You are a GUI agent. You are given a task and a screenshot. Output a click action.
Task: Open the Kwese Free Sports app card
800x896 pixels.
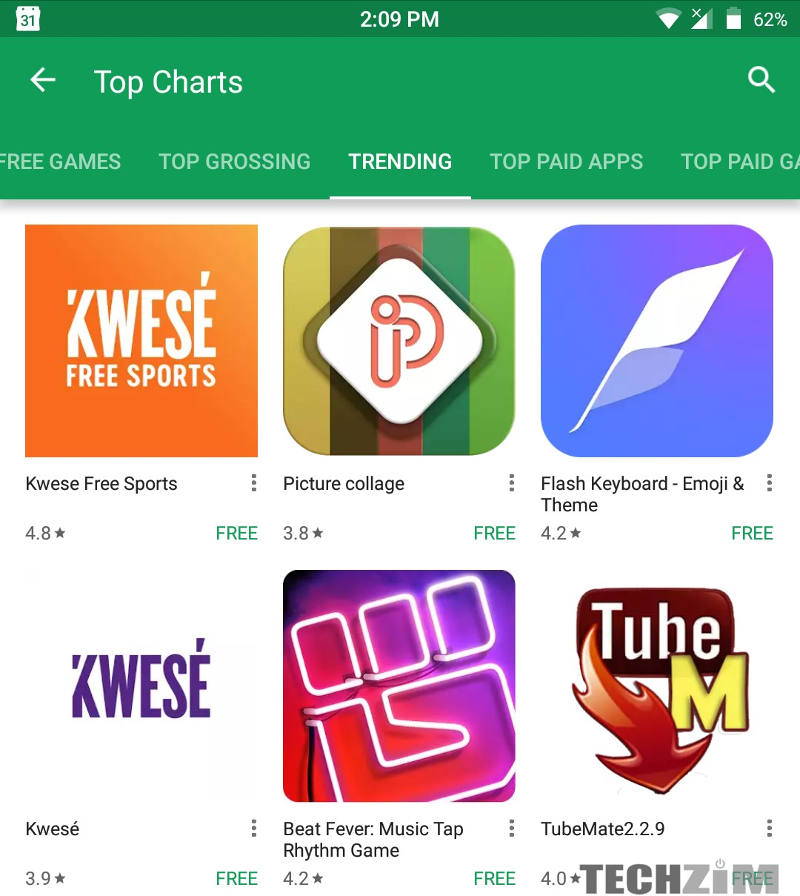pos(141,341)
